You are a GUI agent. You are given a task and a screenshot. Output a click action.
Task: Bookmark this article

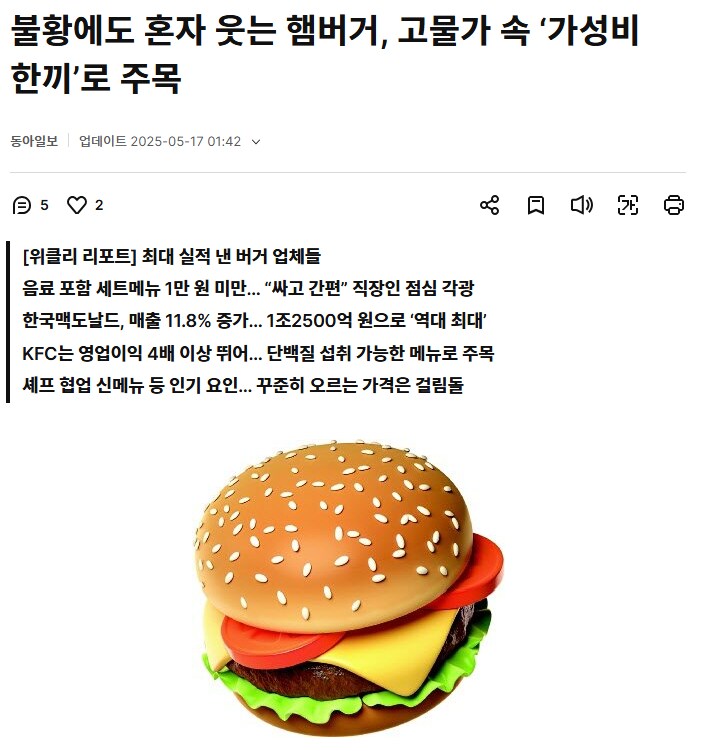click(536, 205)
